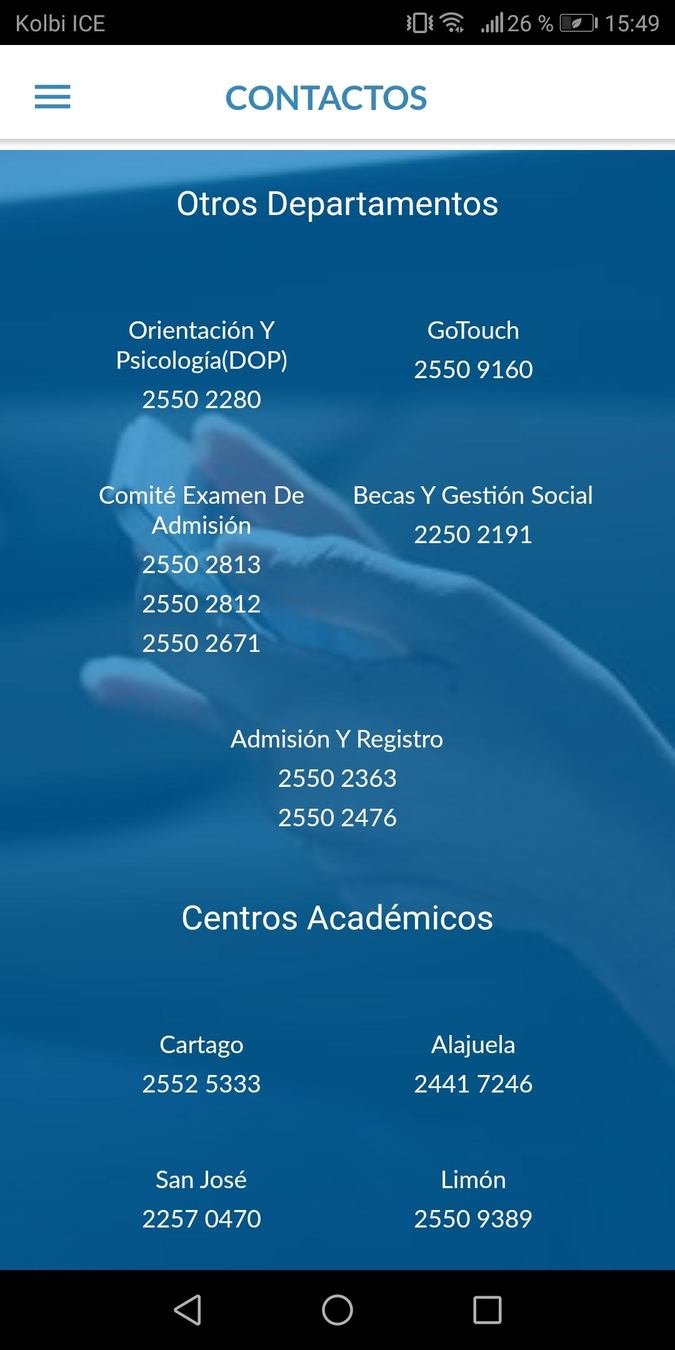Call the San José center 2257 0470

pyautogui.click(x=201, y=1219)
